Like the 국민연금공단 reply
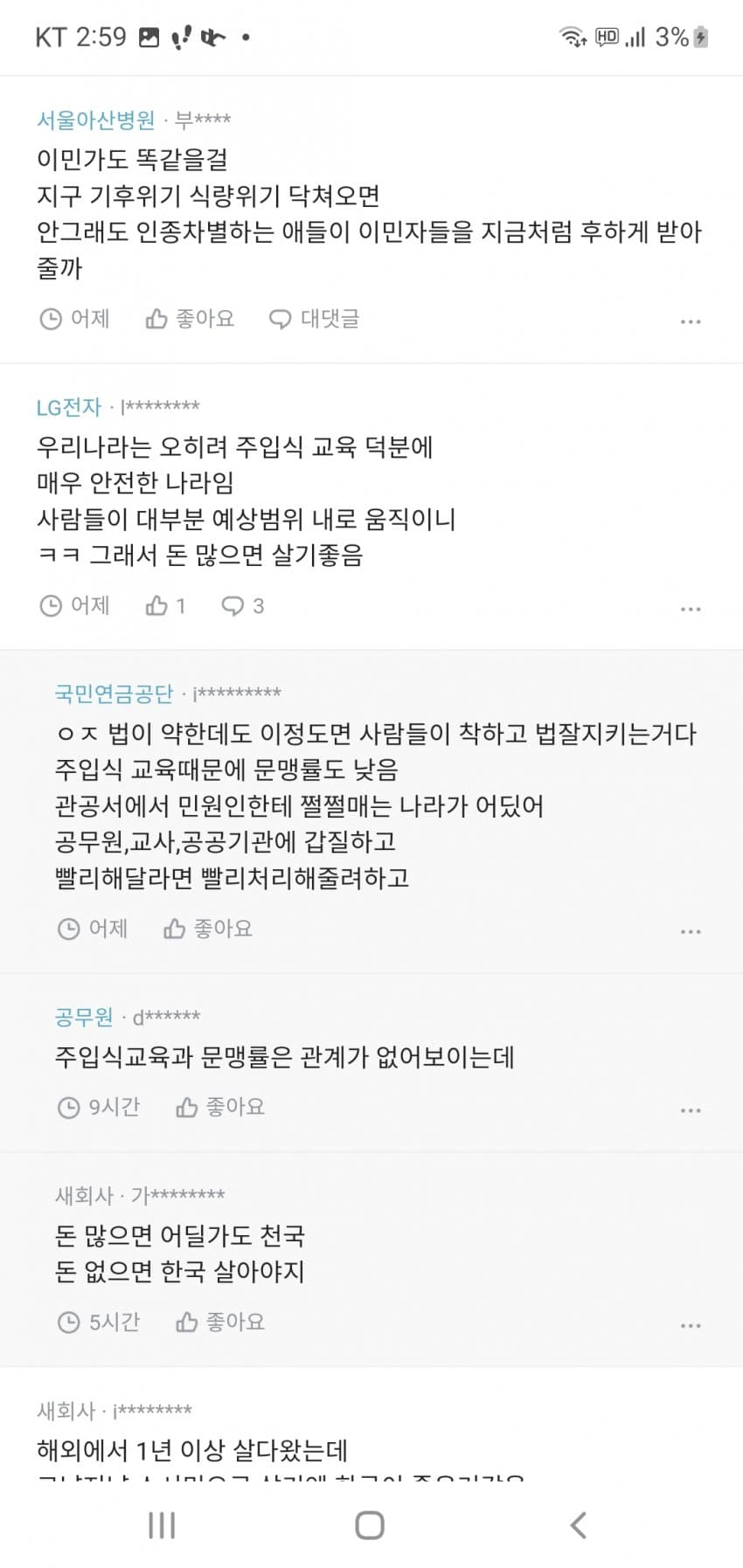 click(x=208, y=929)
